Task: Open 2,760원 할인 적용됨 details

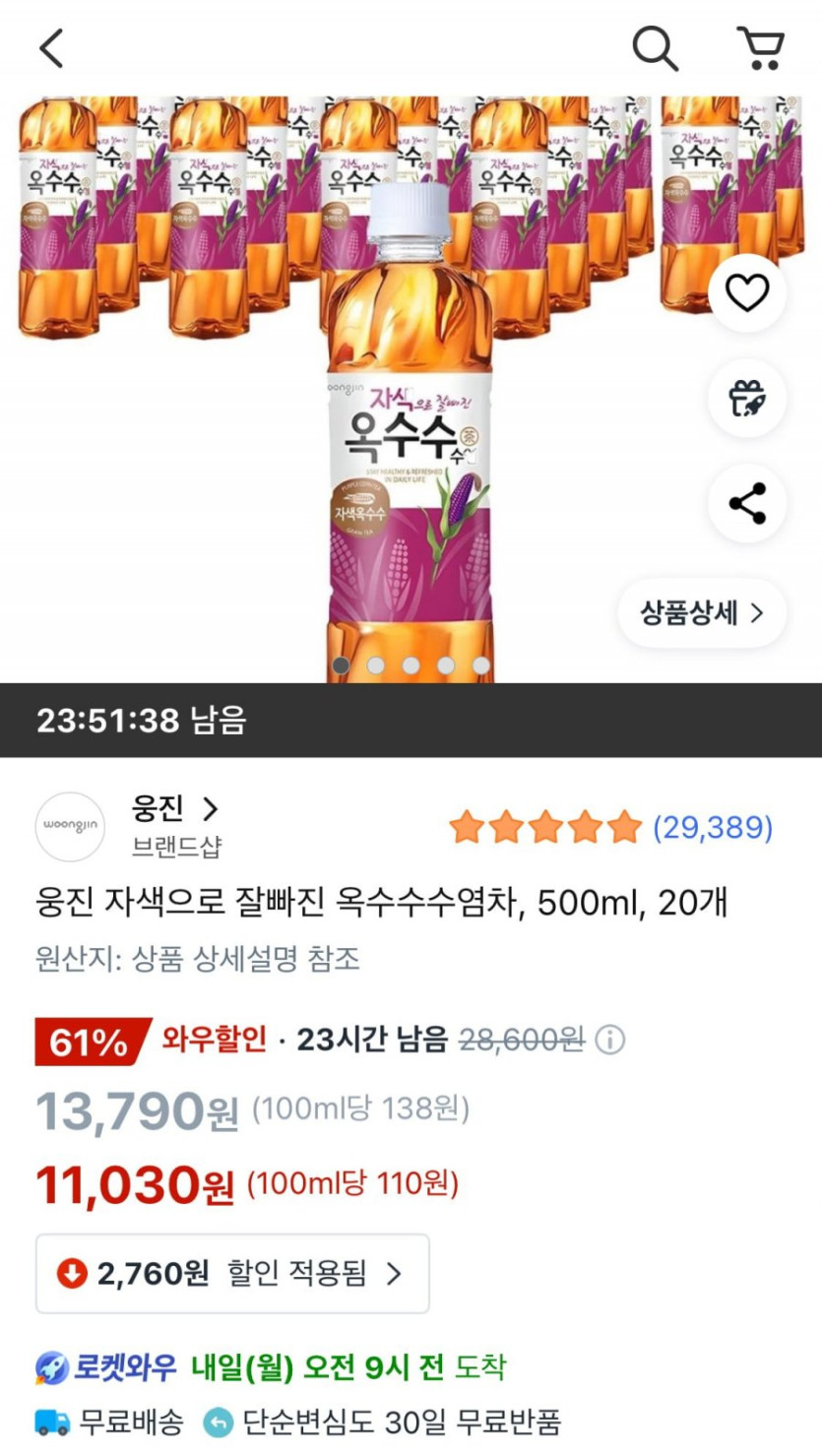Action: pyautogui.click(x=232, y=1274)
